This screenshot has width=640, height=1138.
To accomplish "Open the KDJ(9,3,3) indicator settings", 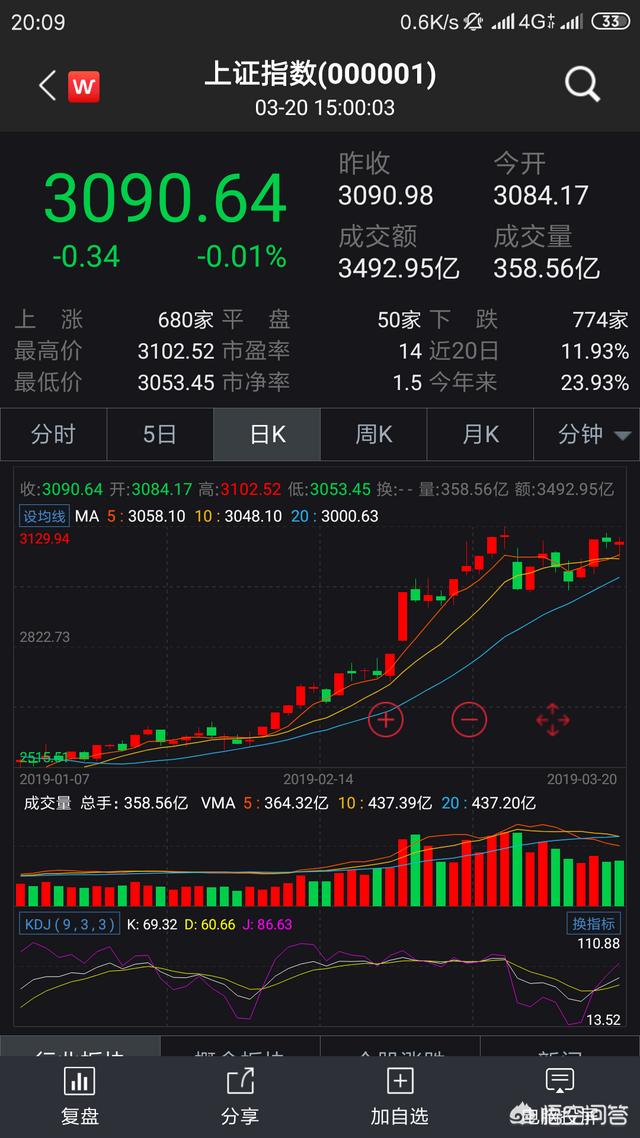I will [x=70, y=924].
